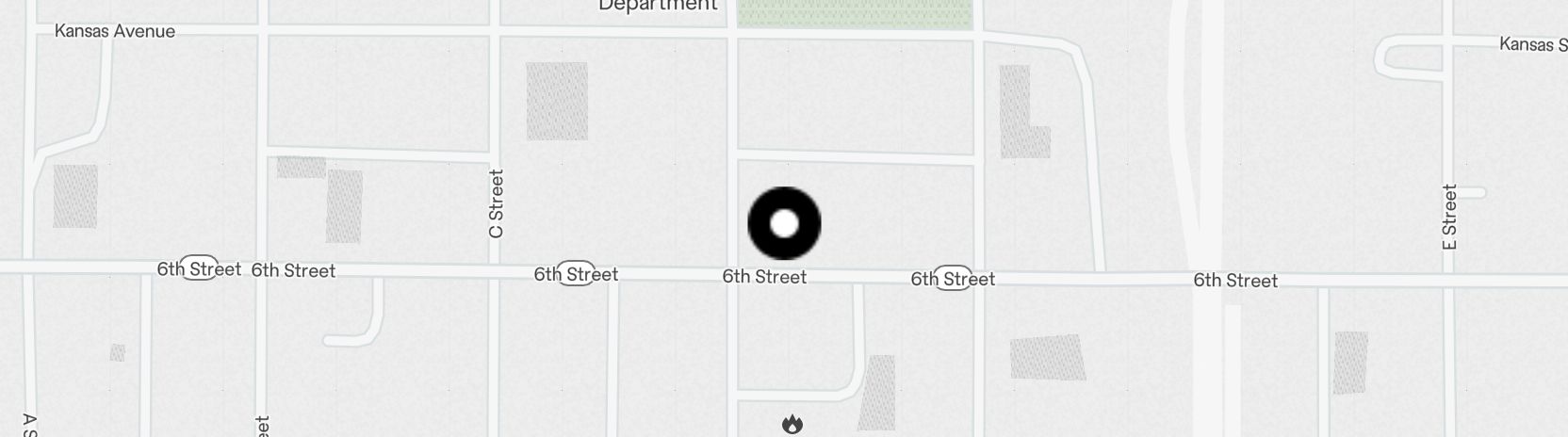The width and height of the screenshot is (1568, 437).
Task: Tap the black location pin marker
Action: point(784,223)
